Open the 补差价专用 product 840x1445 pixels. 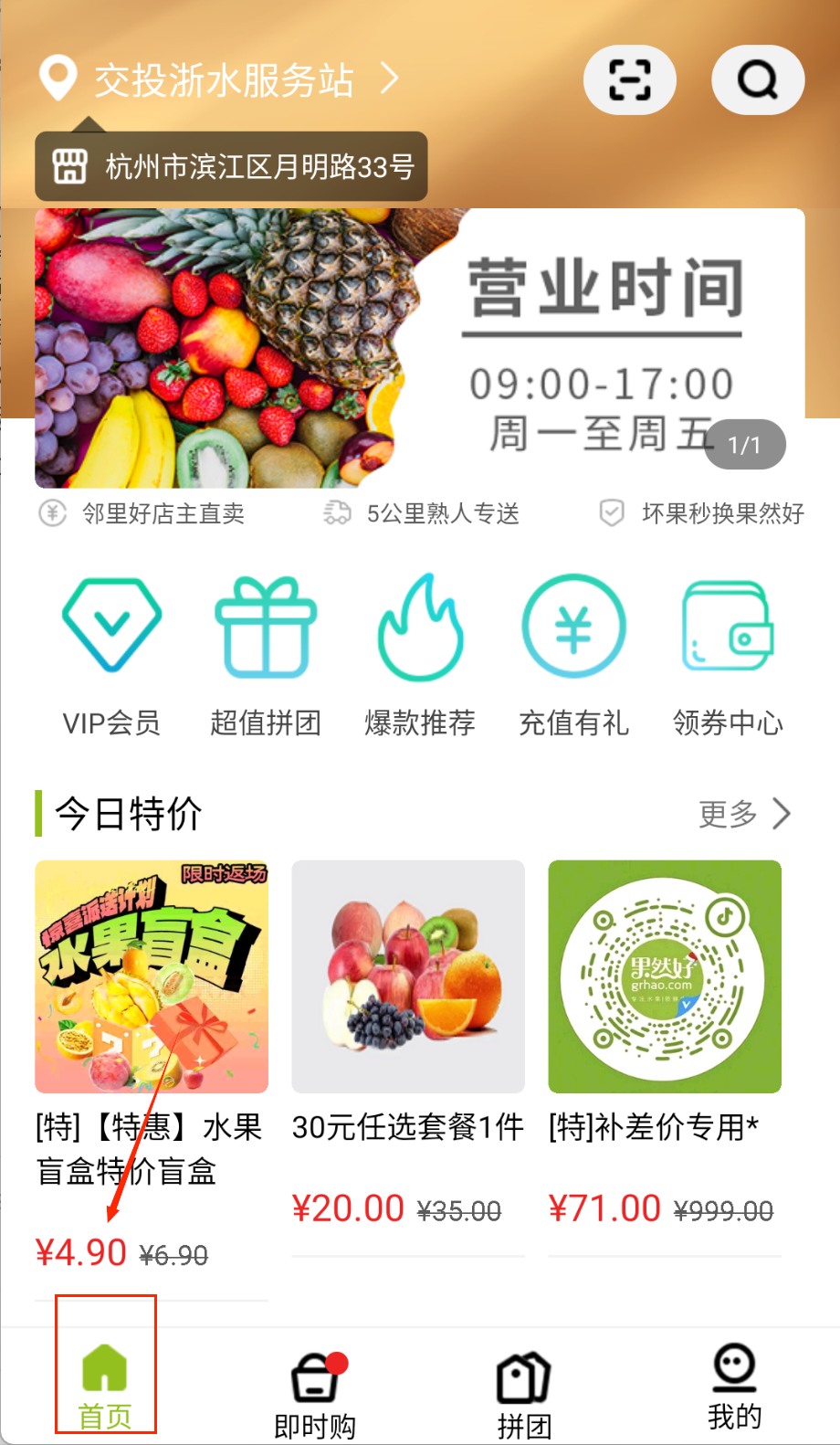(x=665, y=976)
